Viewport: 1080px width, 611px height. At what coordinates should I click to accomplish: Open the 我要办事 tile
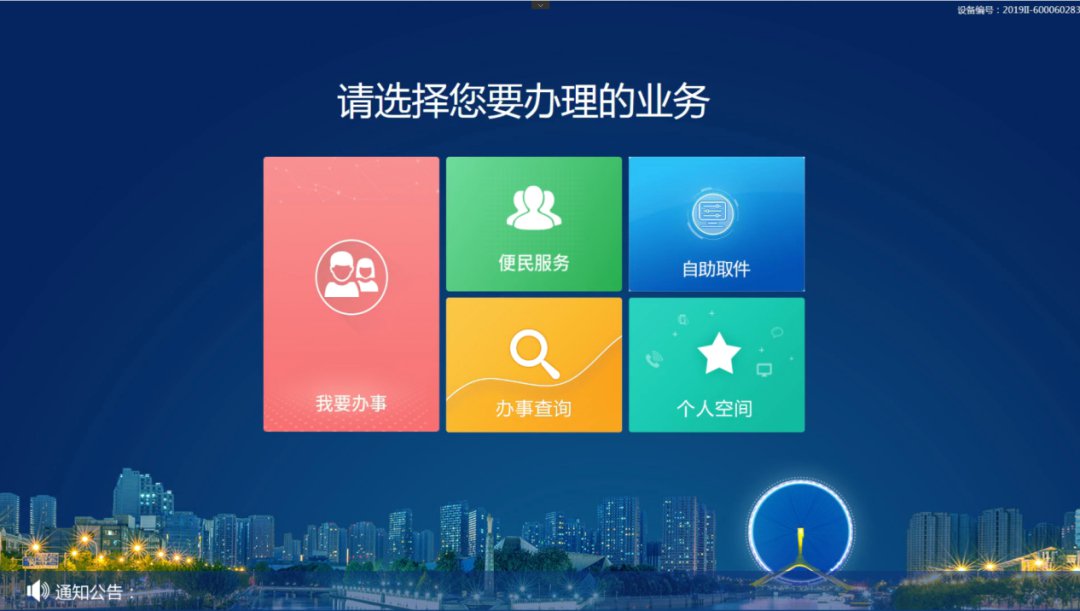(351, 294)
